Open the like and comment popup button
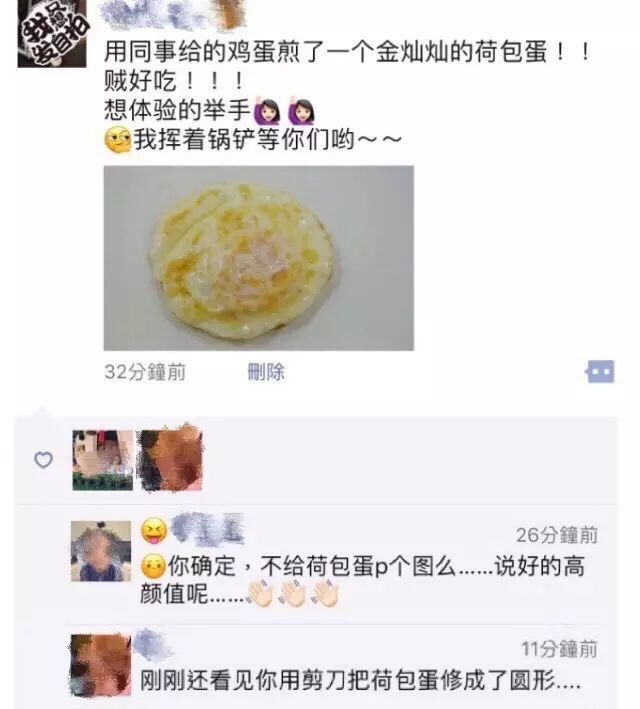 point(599,372)
